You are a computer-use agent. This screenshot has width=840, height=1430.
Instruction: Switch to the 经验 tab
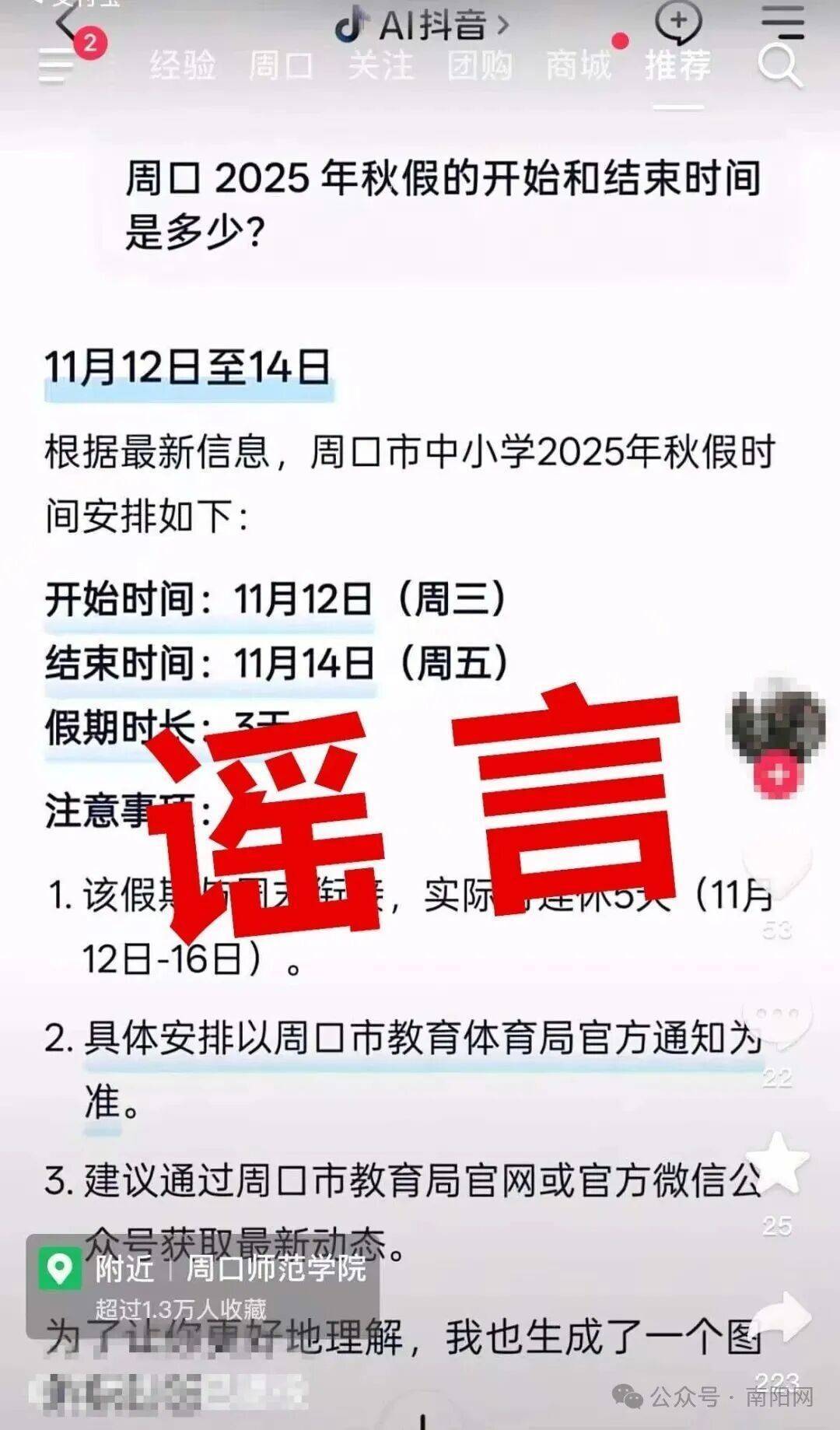182,65
